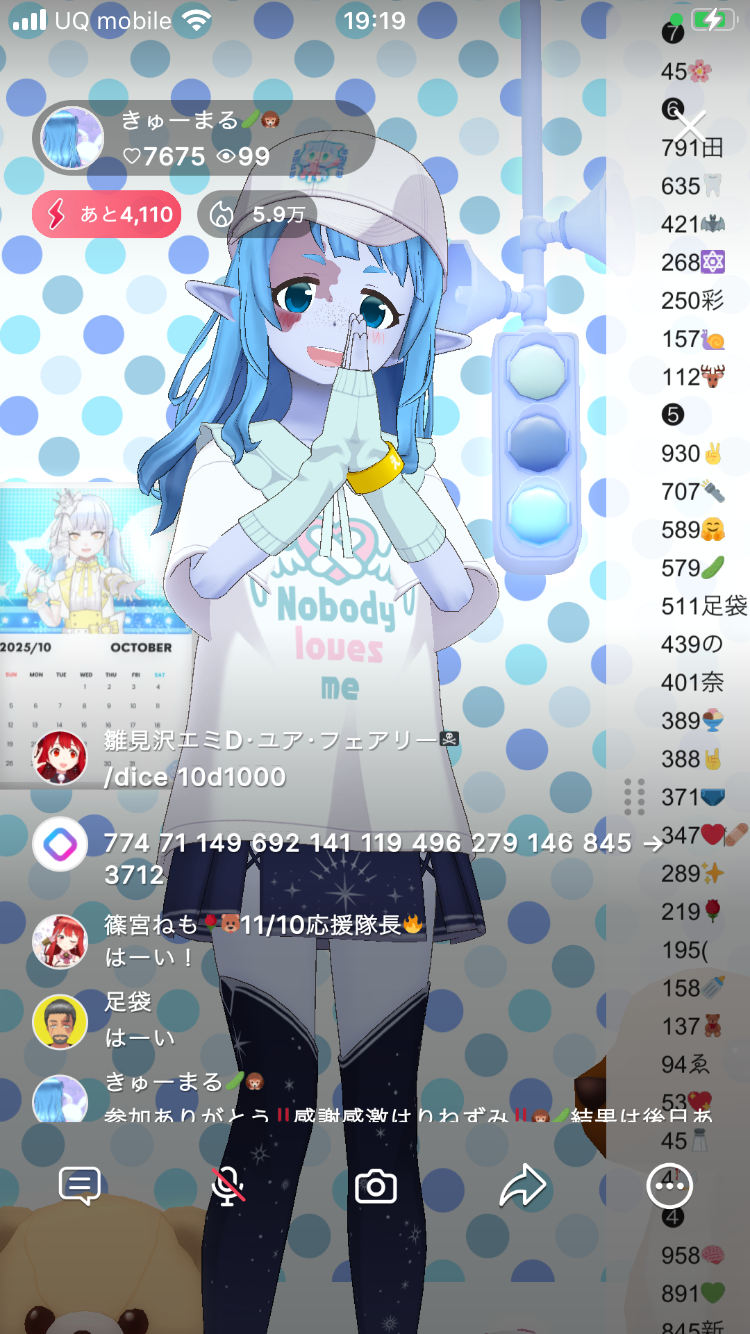Take a screenshot with the camera icon
Viewport: 750px width, 1334px height.
point(376,1186)
